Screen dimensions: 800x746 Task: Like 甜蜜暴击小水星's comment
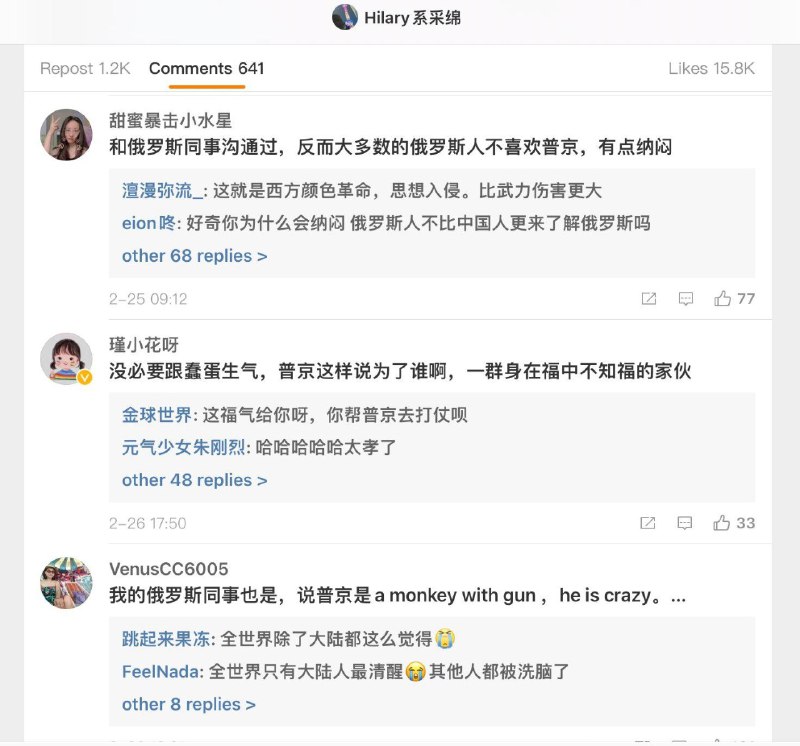[x=723, y=299]
